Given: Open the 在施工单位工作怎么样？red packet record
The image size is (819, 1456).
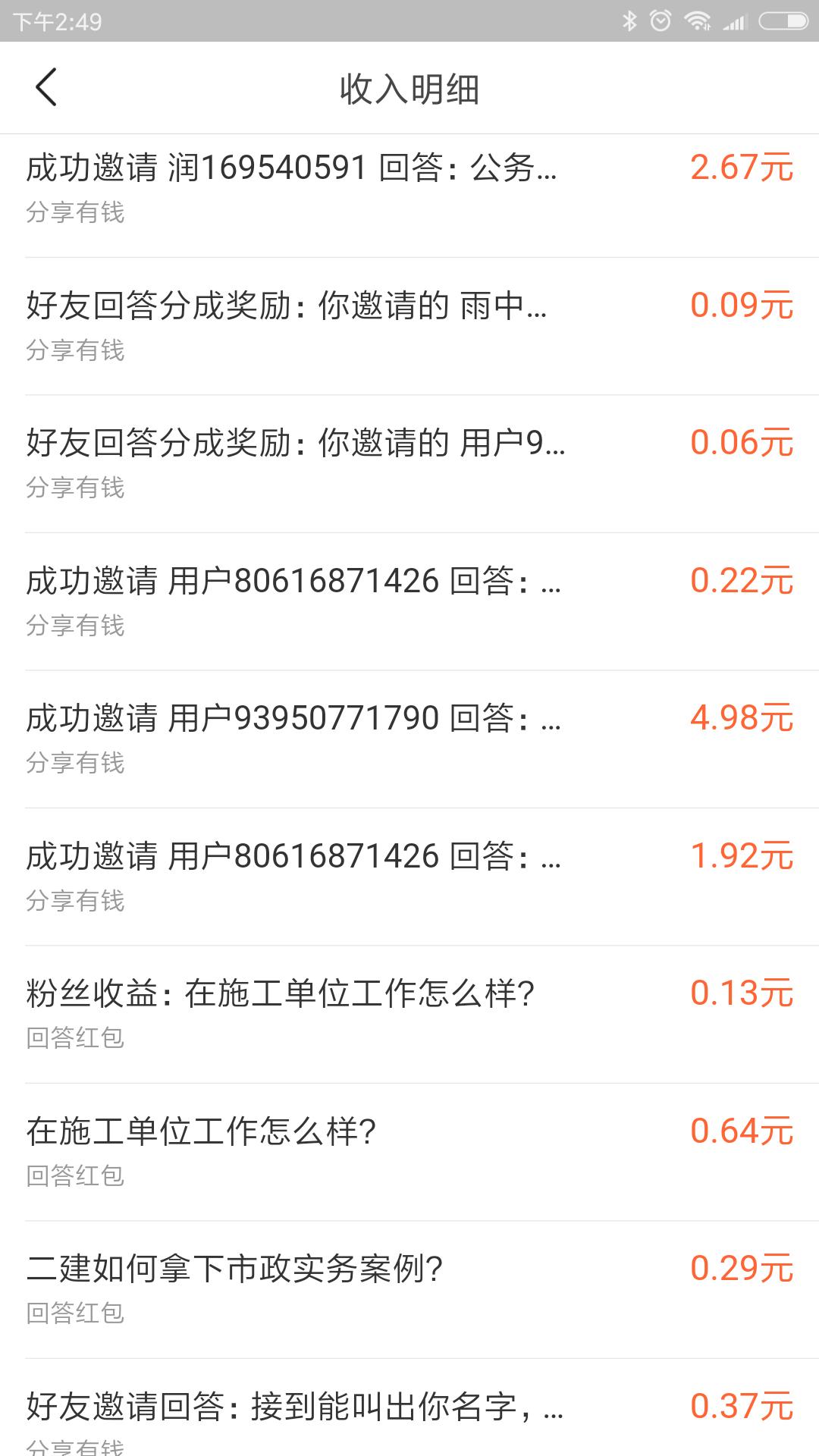Looking at the screenshot, I should tap(409, 1150).
